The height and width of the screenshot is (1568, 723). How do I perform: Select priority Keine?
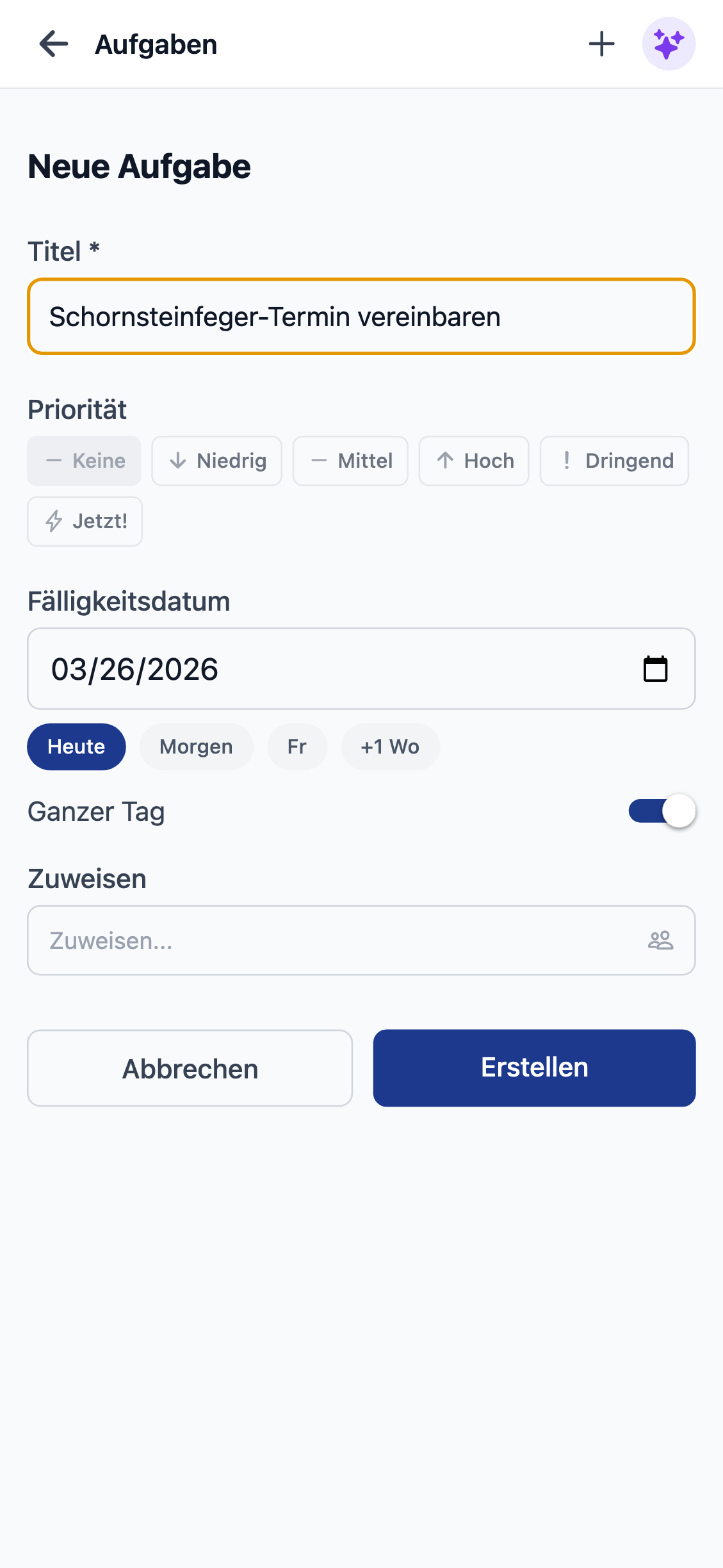(x=85, y=461)
